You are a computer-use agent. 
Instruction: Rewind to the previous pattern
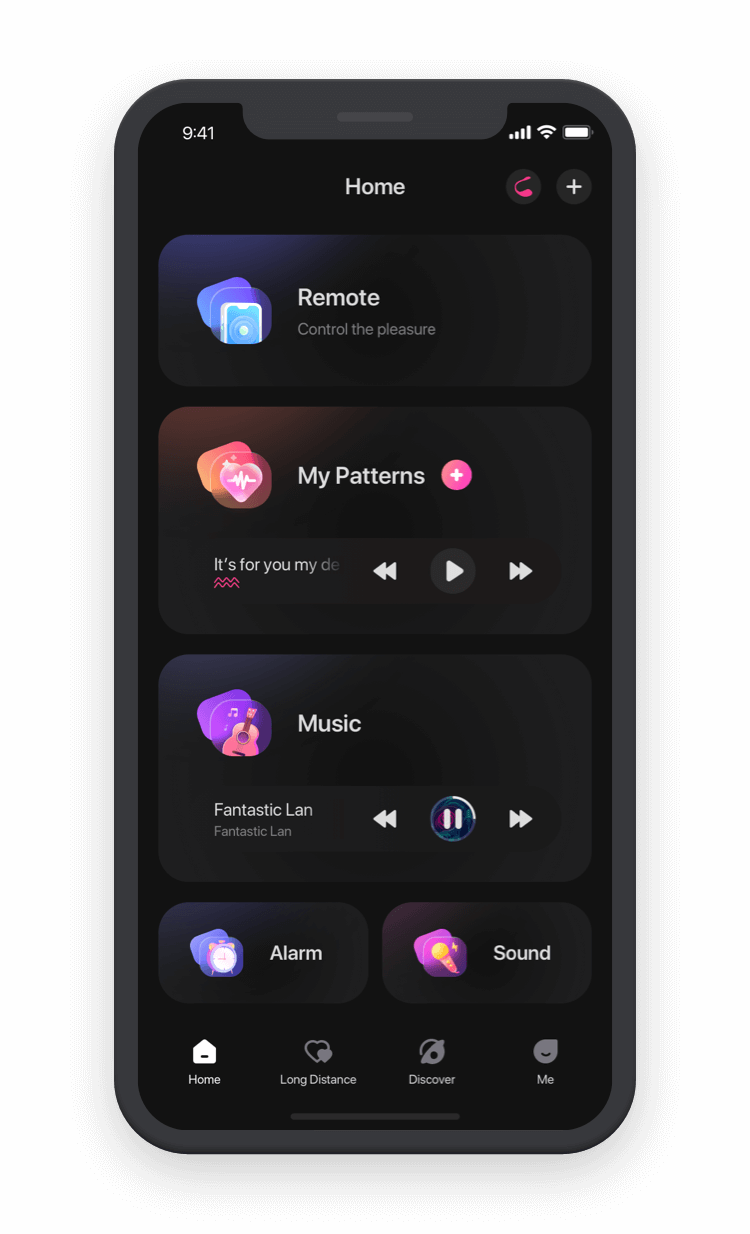[385, 571]
